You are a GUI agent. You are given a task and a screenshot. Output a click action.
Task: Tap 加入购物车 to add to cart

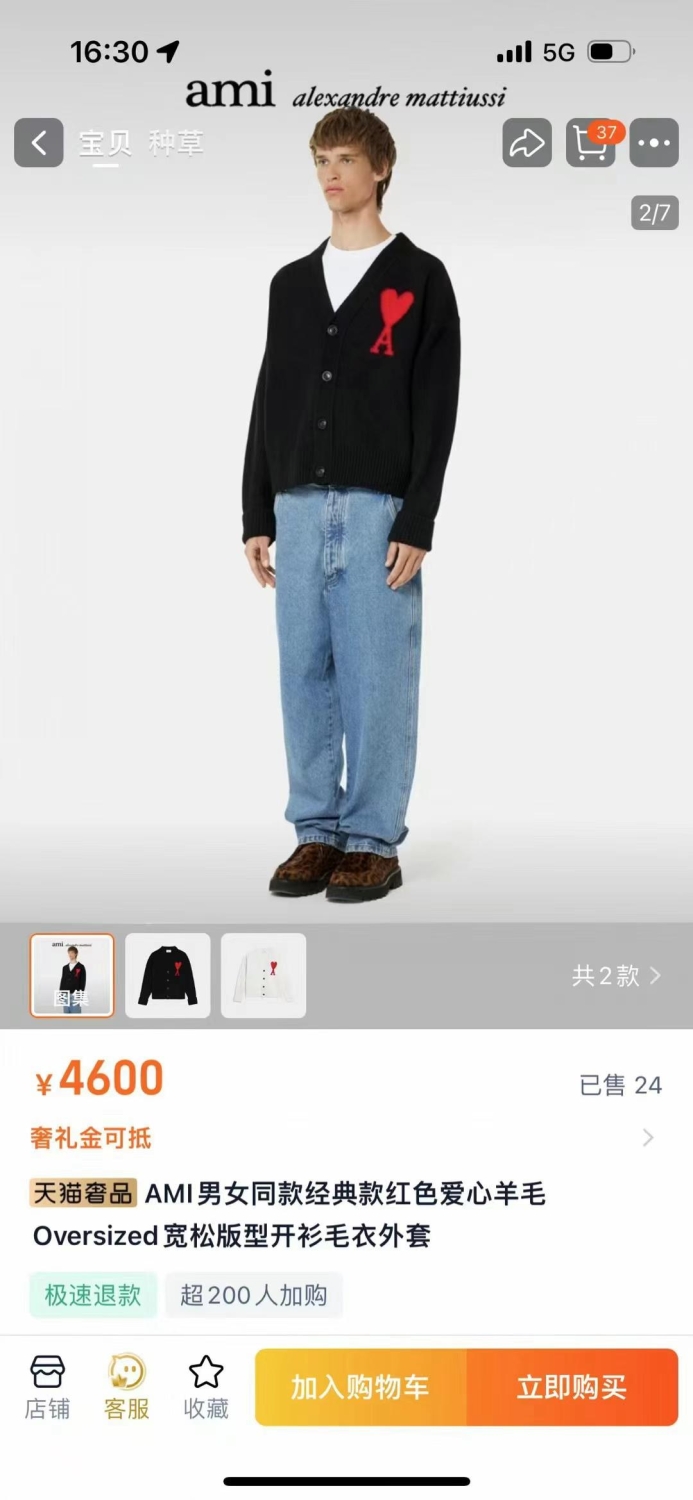click(x=361, y=1387)
